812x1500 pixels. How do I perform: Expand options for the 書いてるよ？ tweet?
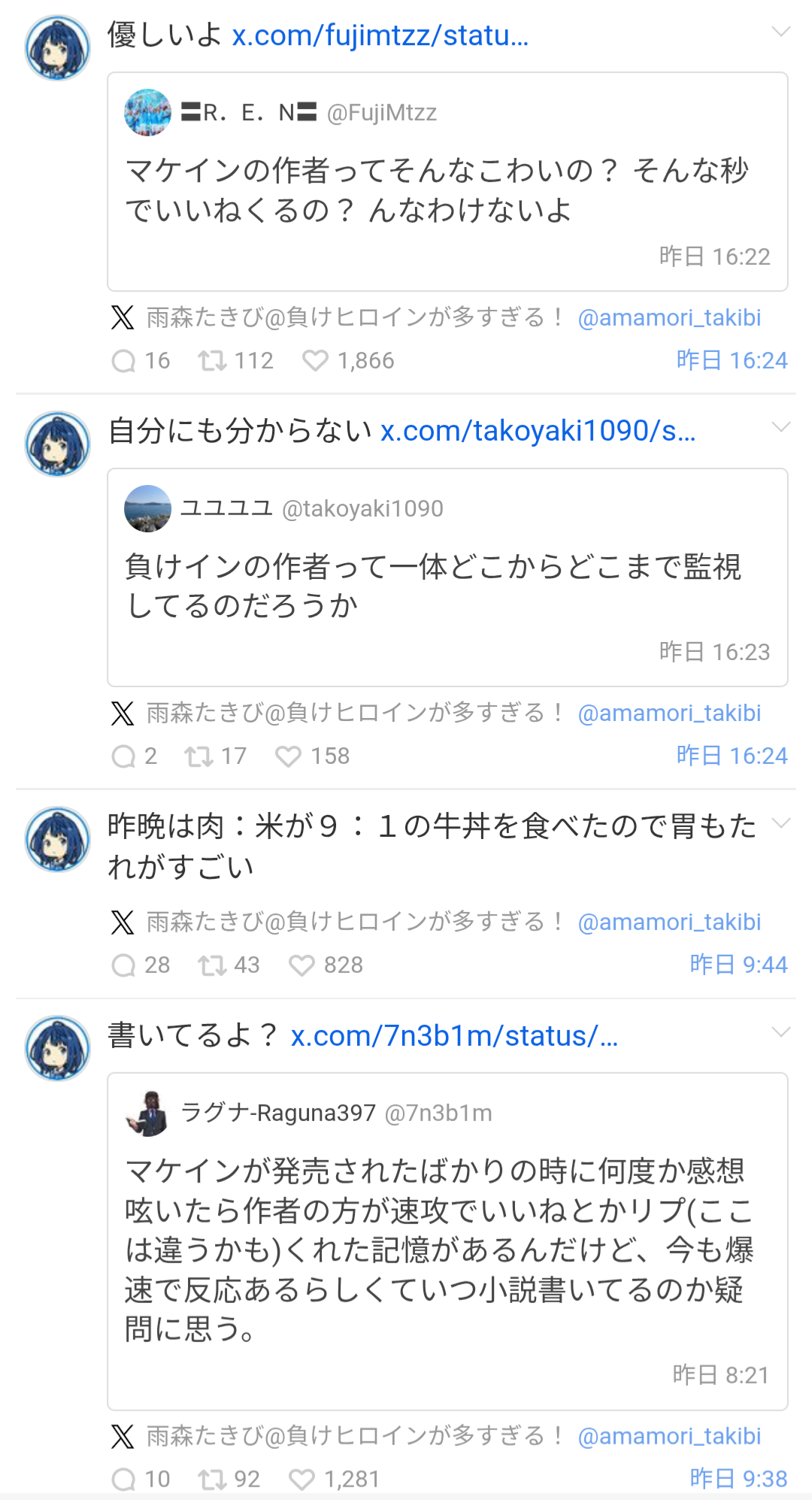click(781, 1032)
